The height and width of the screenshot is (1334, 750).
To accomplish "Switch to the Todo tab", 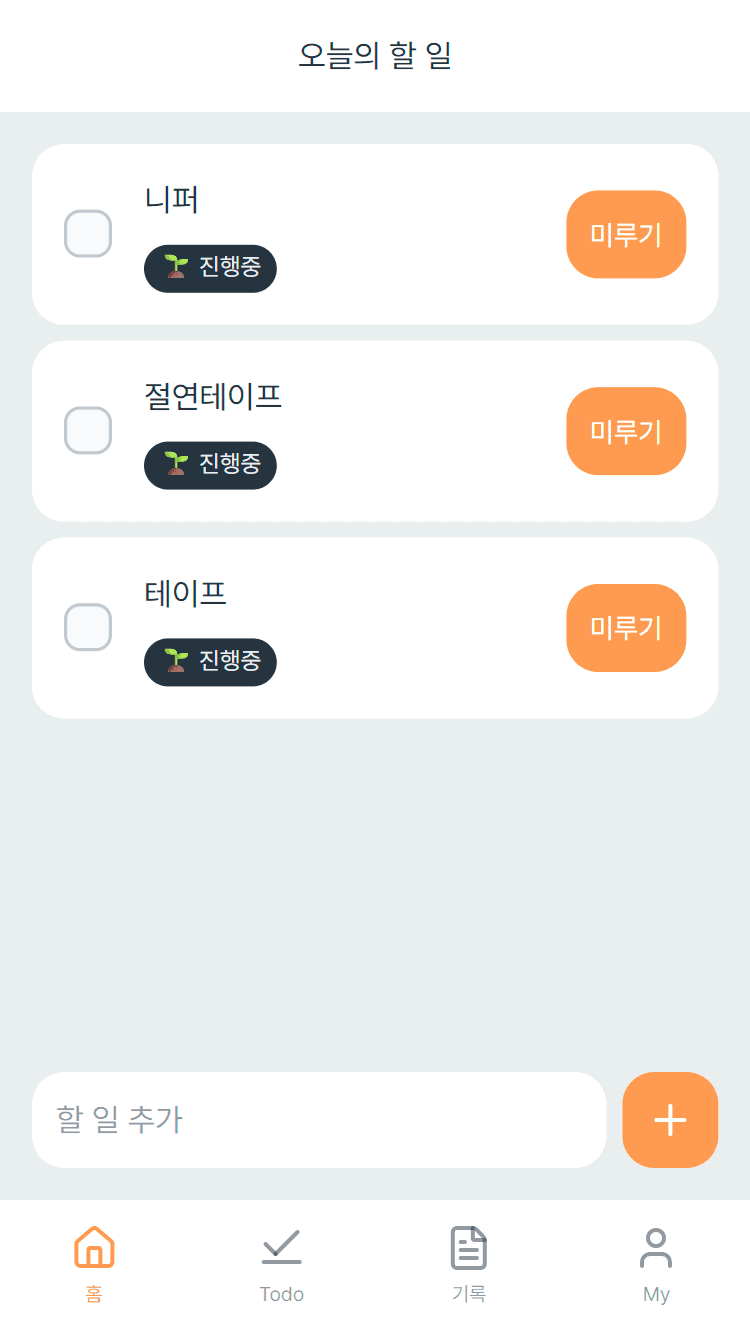I will (281, 1263).
